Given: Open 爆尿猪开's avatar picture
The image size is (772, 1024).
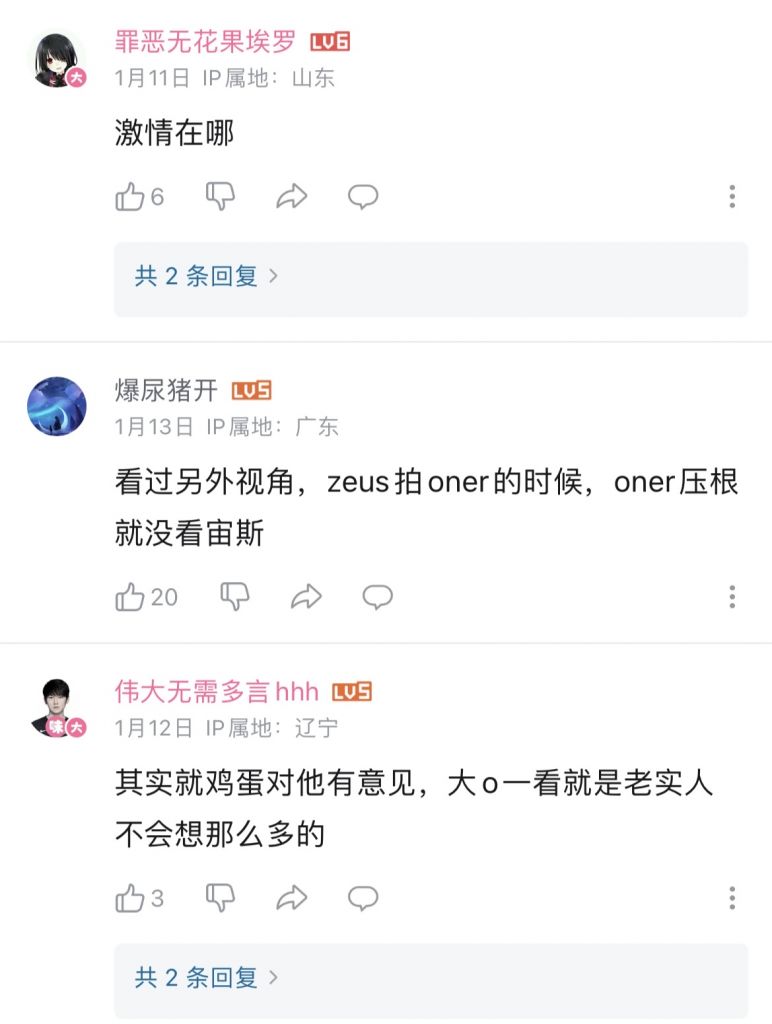Looking at the screenshot, I should click(57, 407).
